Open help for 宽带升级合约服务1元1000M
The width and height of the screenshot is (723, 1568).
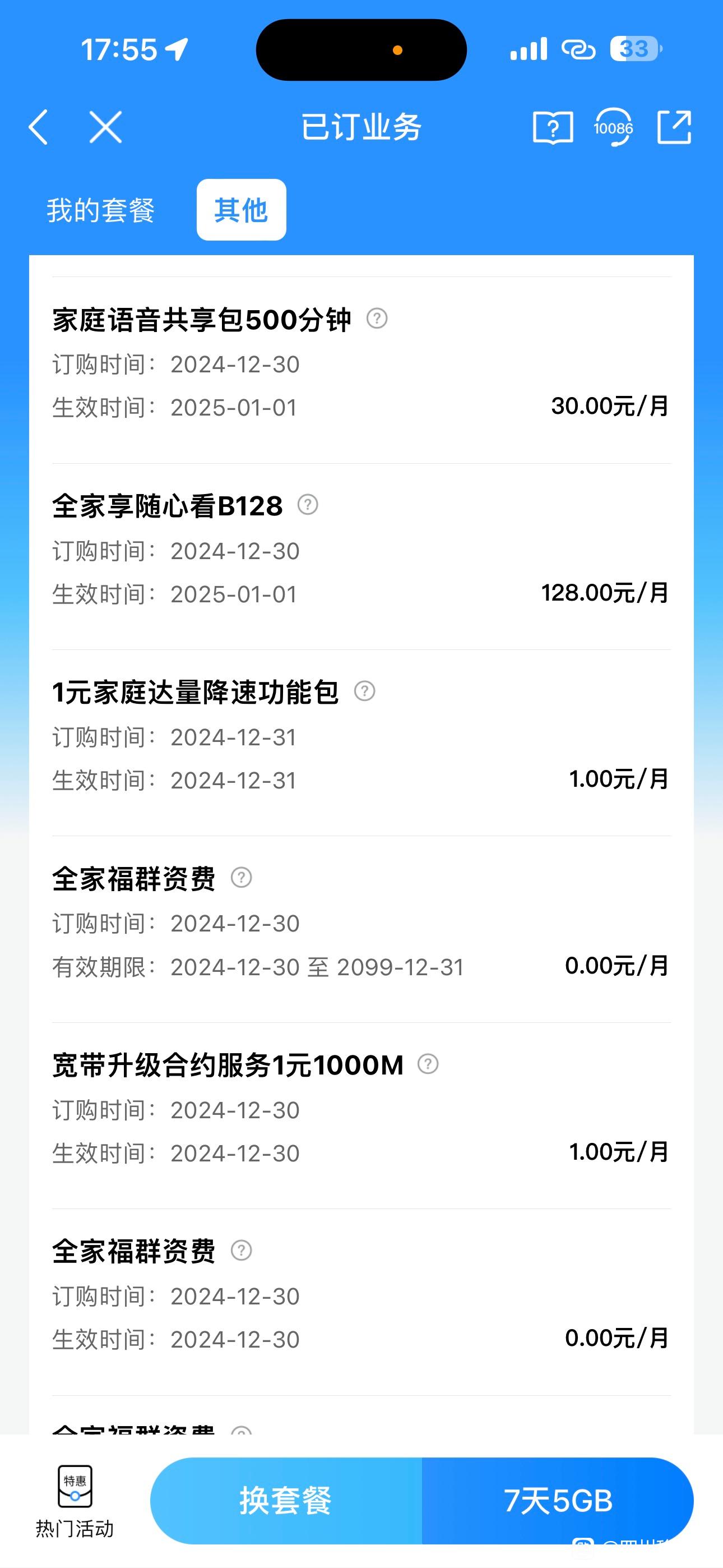click(428, 1064)
